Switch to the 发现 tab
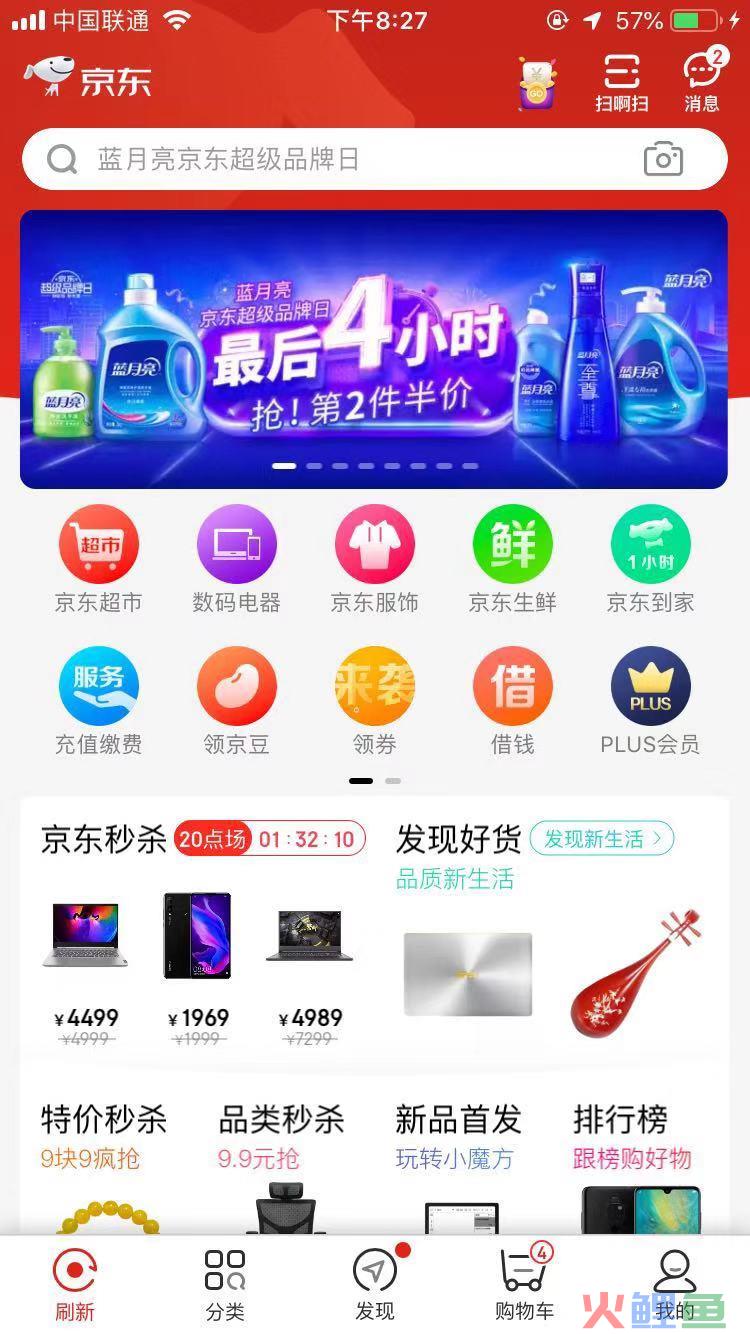750x1334 pixels. 375,1285
